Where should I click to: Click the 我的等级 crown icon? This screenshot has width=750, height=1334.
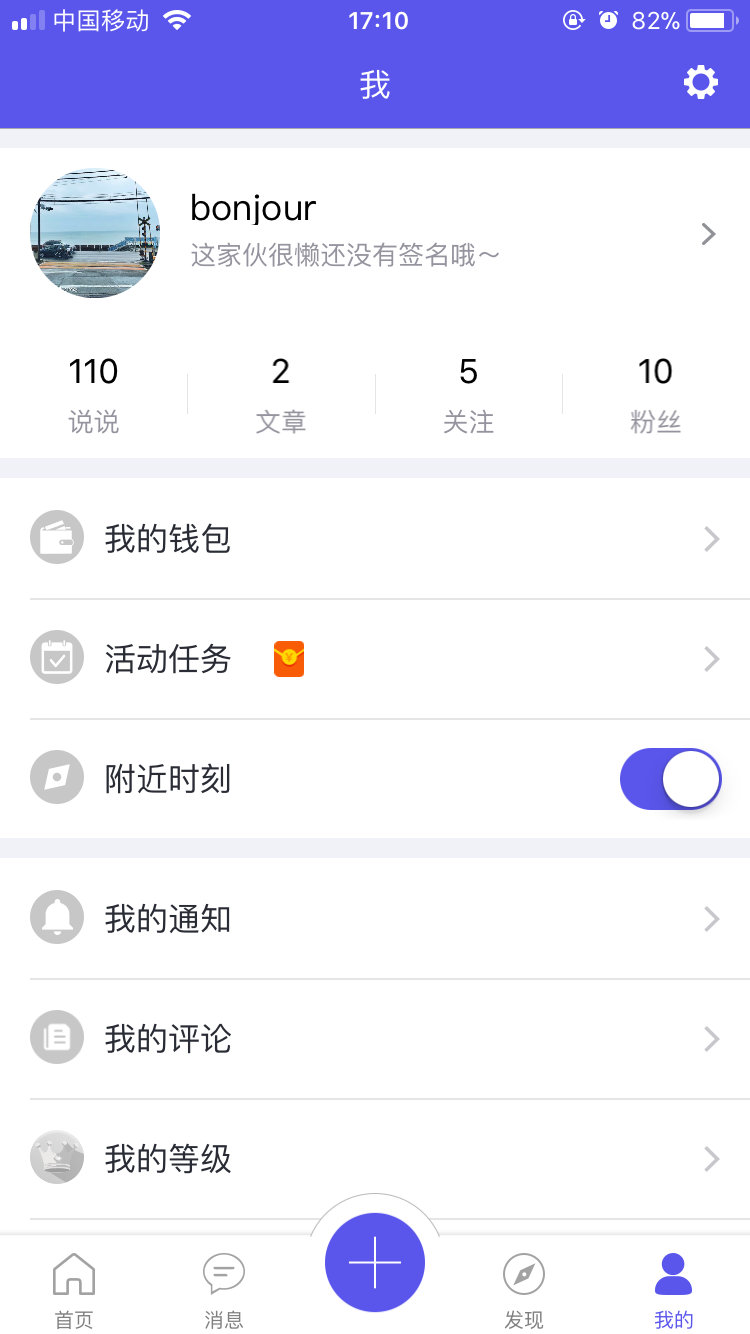pyautogui.click(x=57, y=1158)
